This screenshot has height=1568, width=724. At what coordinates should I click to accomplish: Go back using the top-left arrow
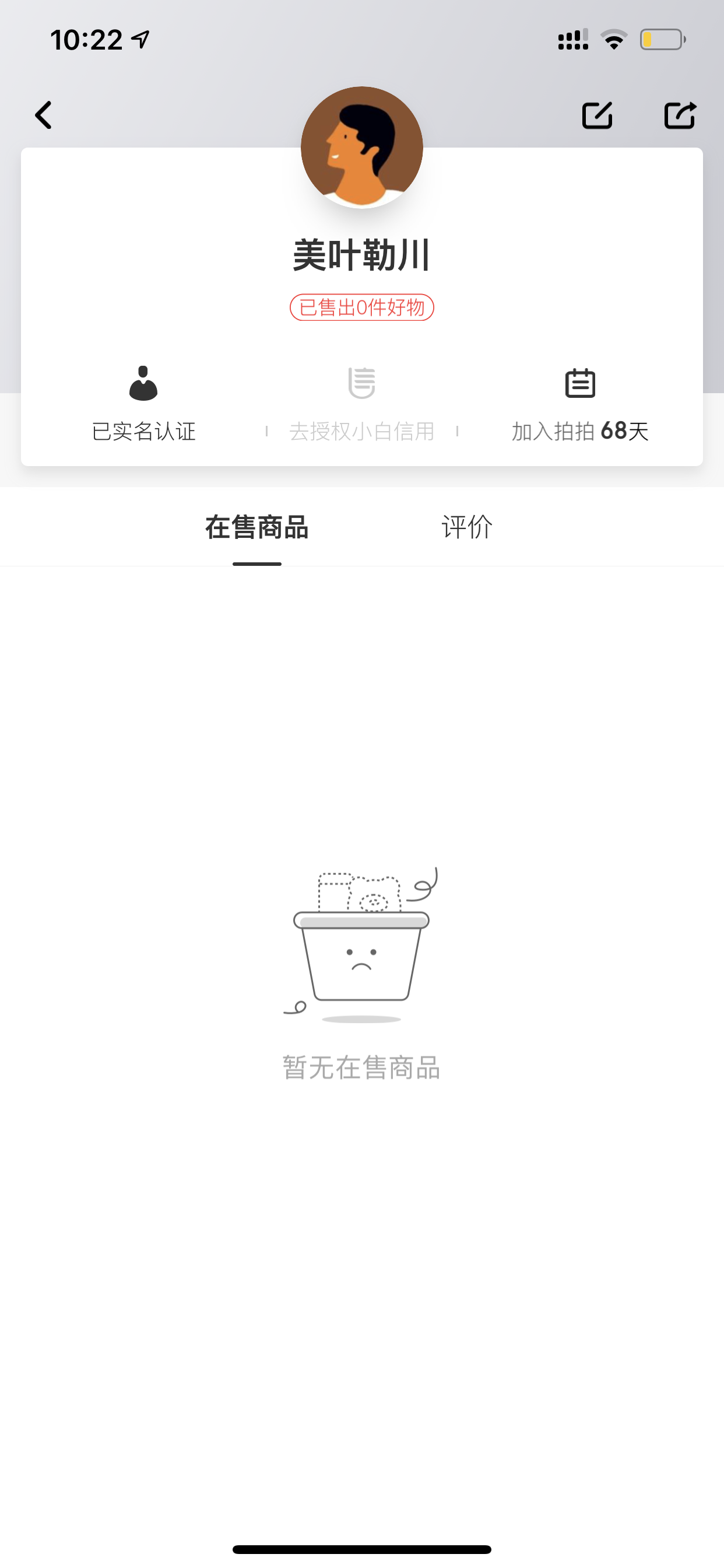pyautogui.click(x=43, y=115)
